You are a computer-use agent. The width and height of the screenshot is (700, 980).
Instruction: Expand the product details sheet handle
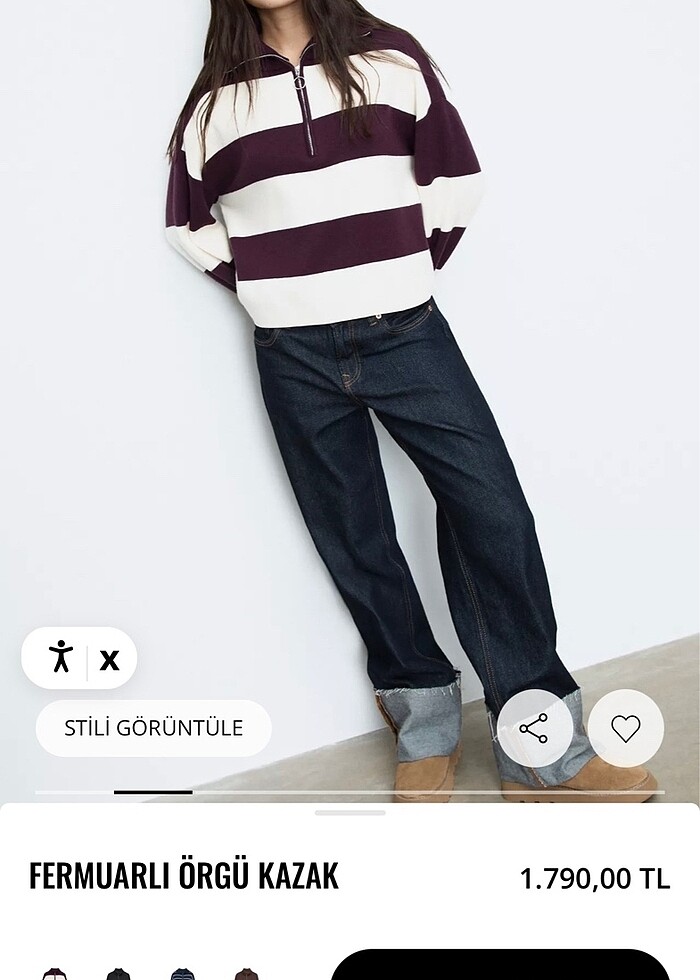[350, 813]
